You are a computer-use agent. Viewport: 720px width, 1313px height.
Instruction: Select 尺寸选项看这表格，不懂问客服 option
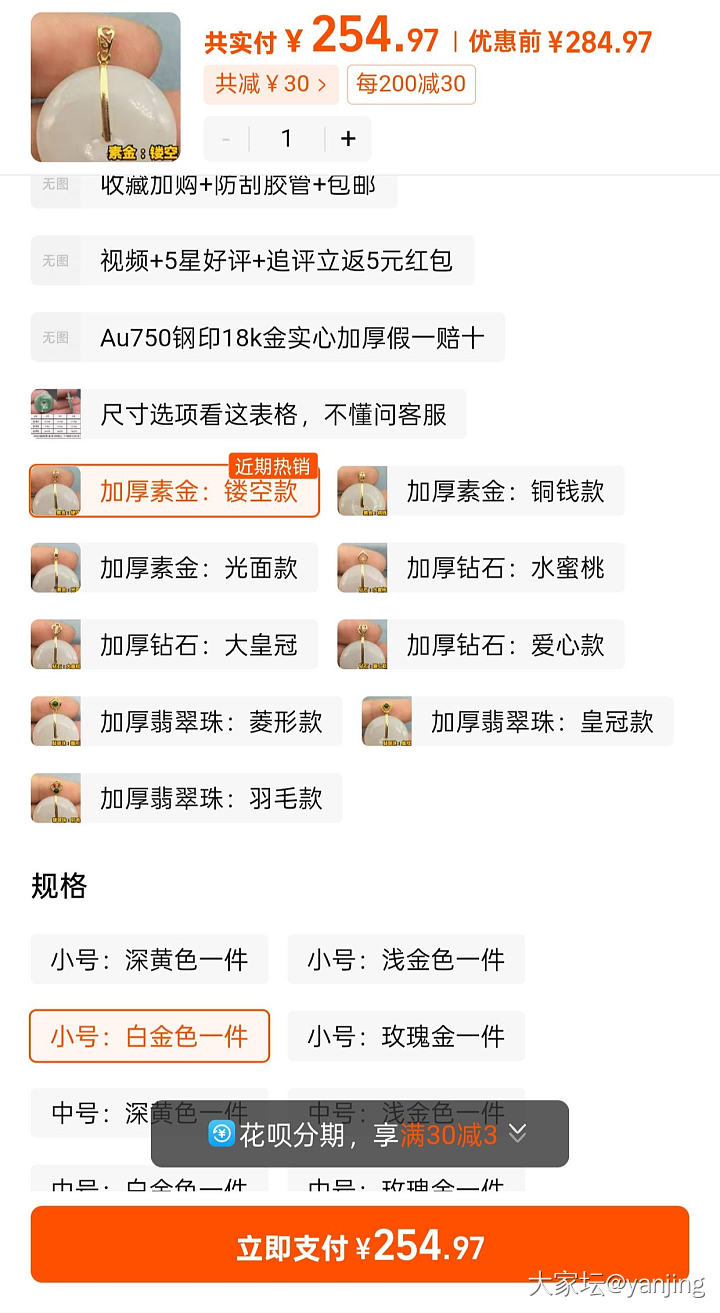249,414
